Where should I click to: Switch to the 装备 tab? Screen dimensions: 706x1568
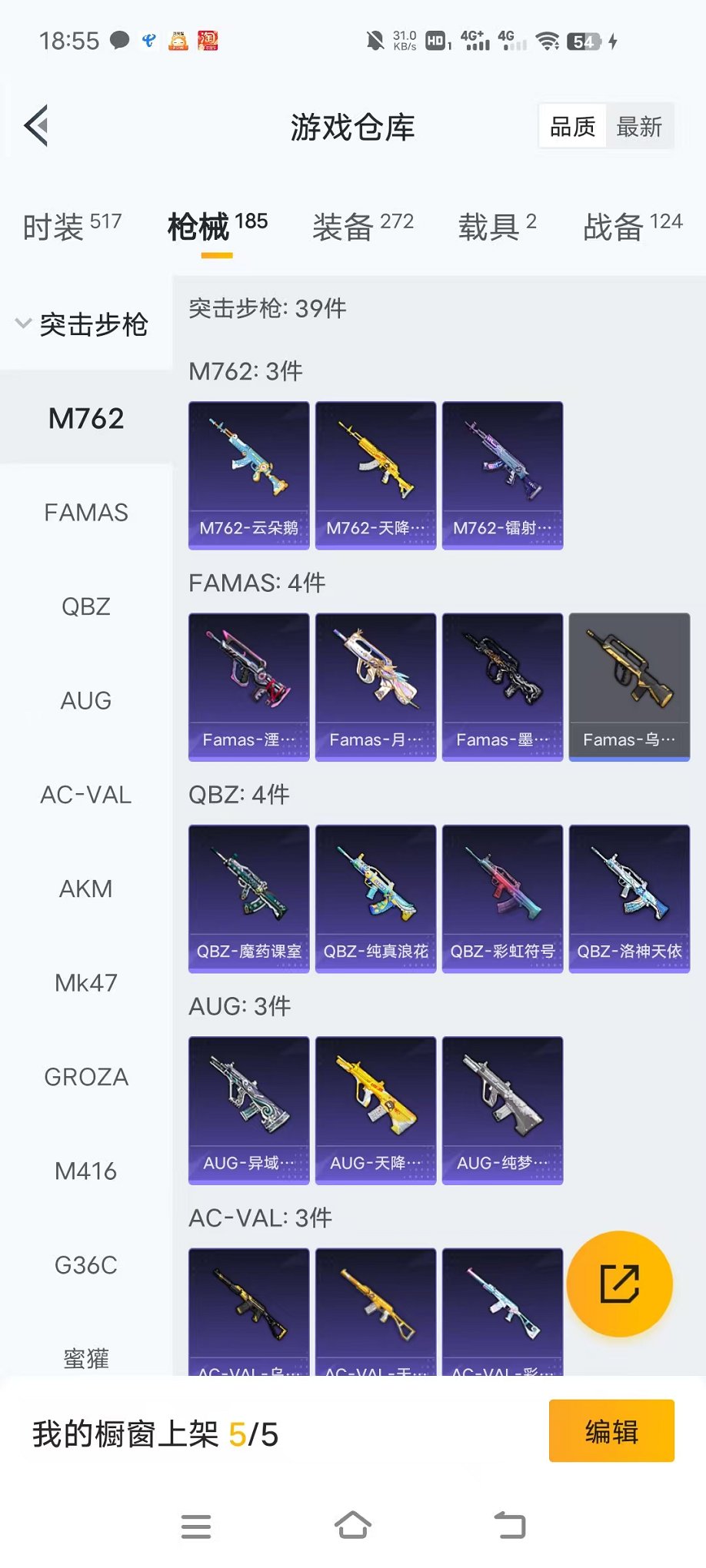point(362,226)
